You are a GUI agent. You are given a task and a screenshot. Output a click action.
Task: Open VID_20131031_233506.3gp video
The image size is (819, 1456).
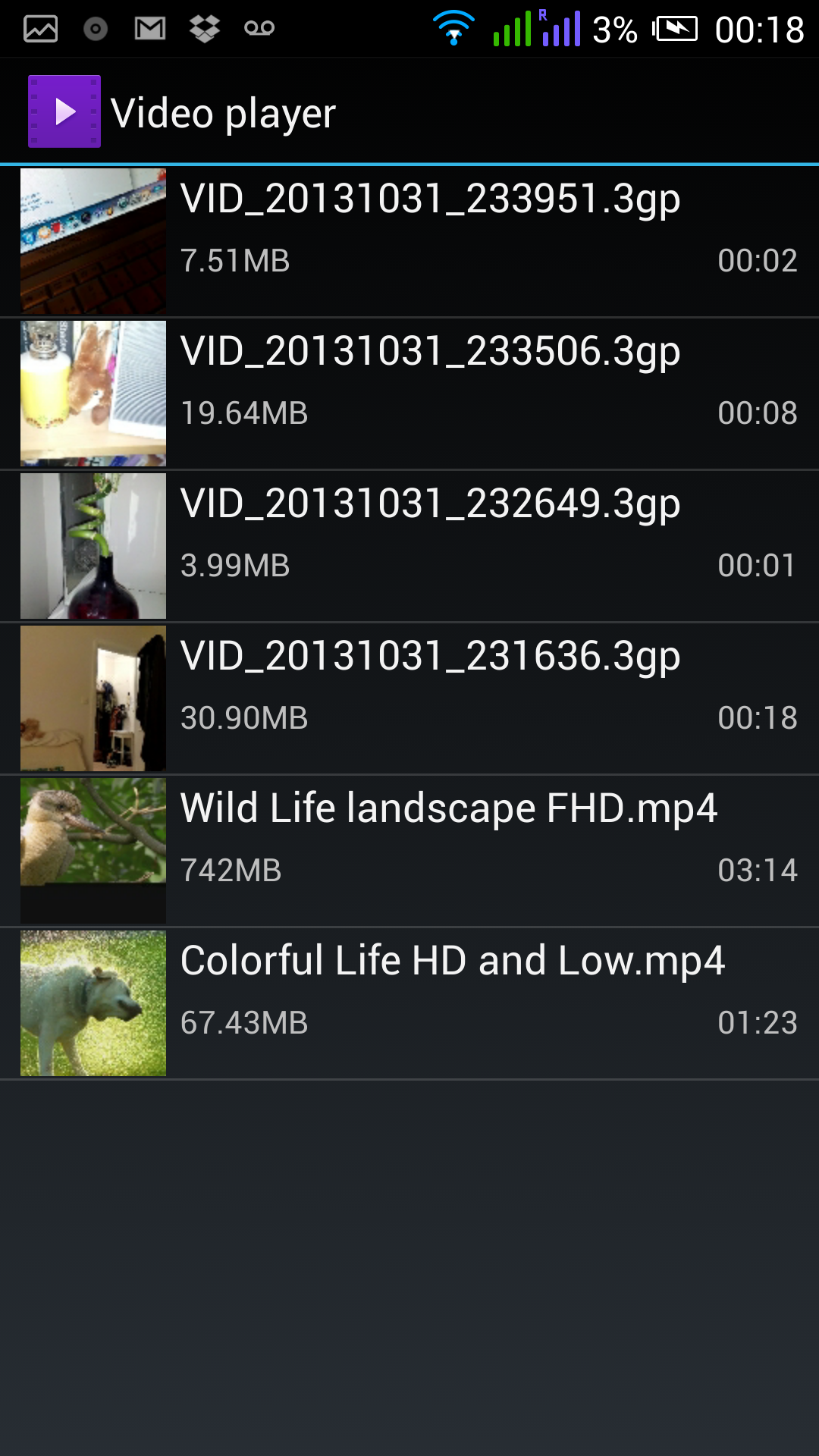[x=409, y=394]
